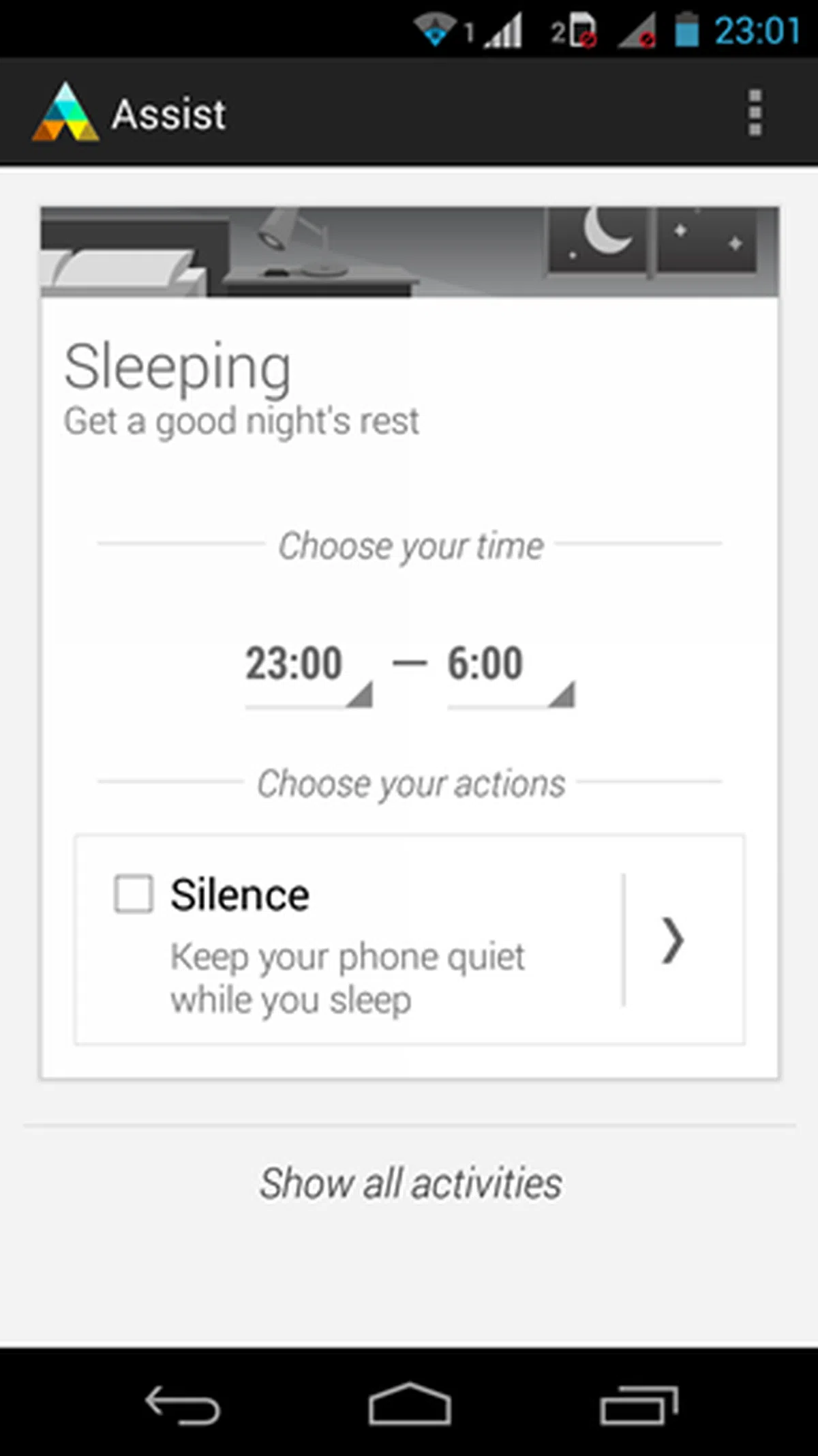Enable the Silence checkbox
This screenshot has width=818, height=1456.
pyautogui.click(x=133, y=894)
